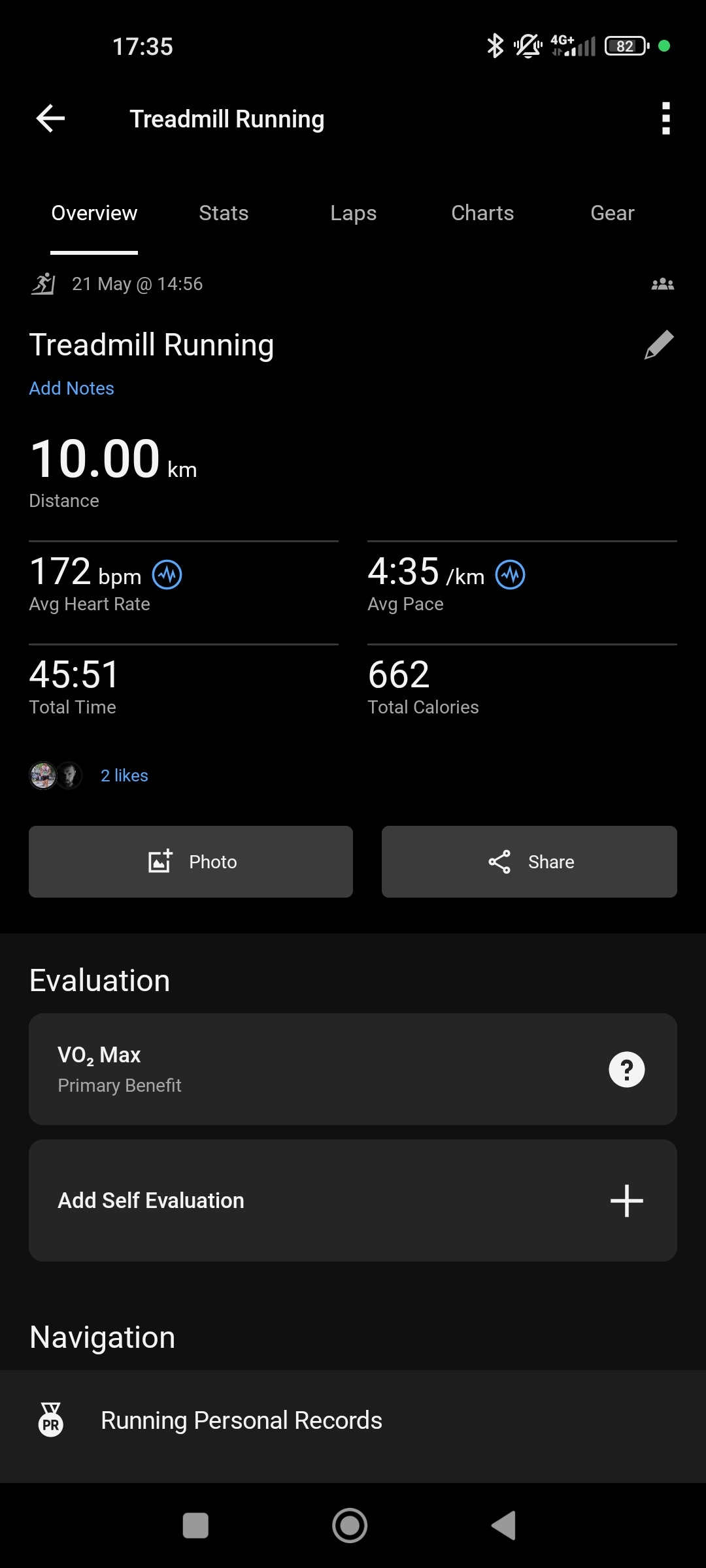This screenshot has width=706, height=1568.
Task: Open recent apps from the navigation bar
Action: (x=195, y=1526)
